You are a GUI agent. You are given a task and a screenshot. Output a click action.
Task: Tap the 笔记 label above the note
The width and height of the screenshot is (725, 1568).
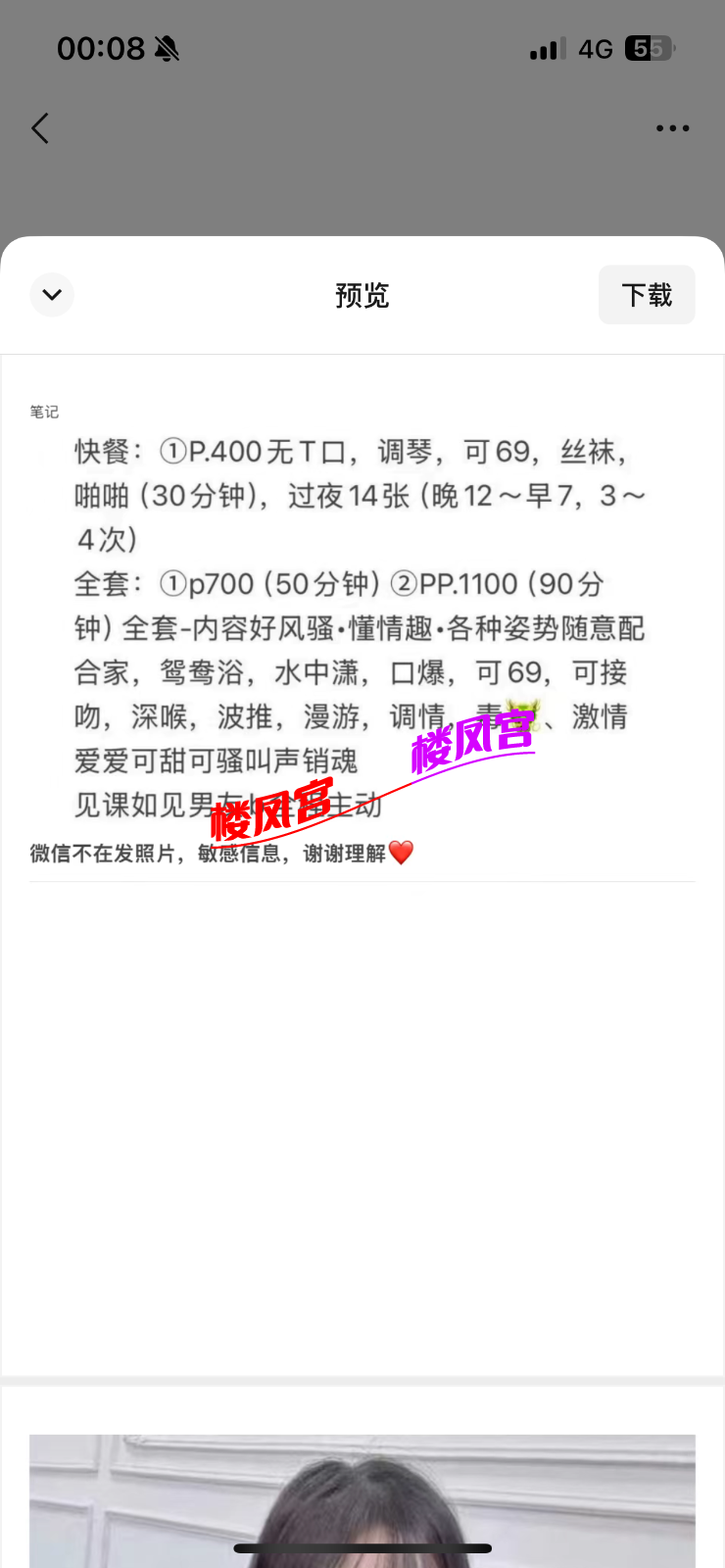43,412
